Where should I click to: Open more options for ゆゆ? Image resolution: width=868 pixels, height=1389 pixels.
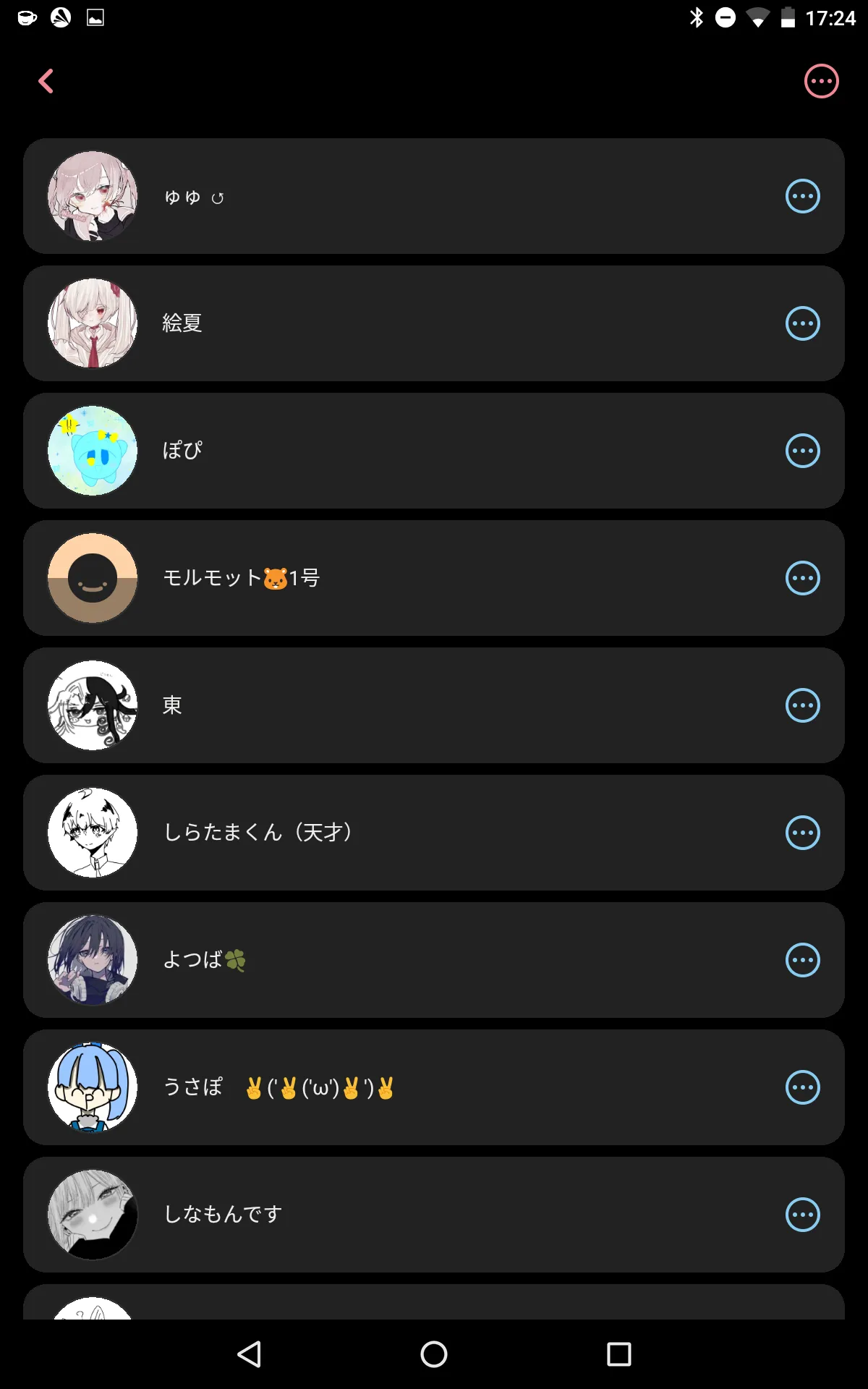tap(803, 196)
